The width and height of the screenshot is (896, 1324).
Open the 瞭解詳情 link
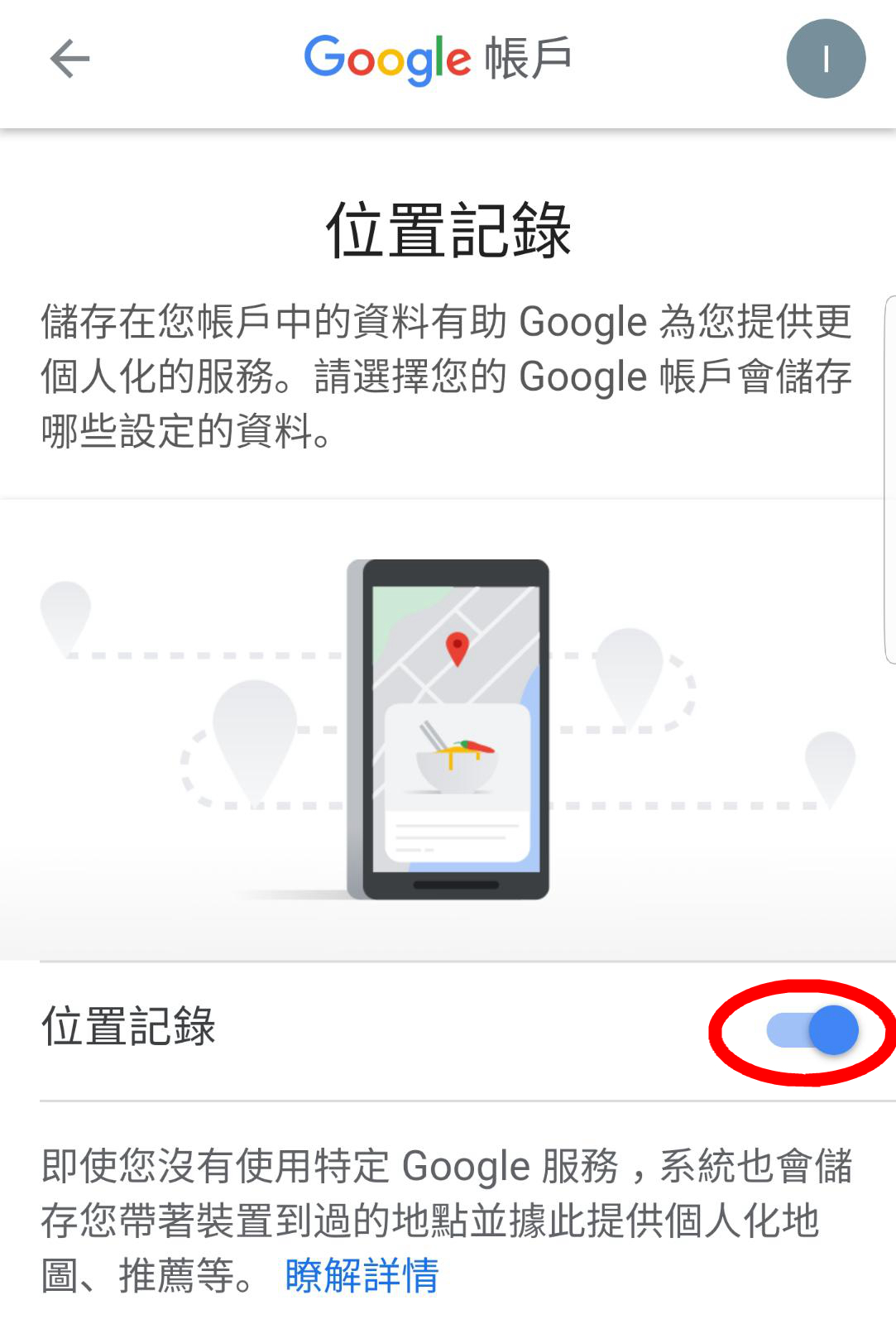coord(362,1275)
